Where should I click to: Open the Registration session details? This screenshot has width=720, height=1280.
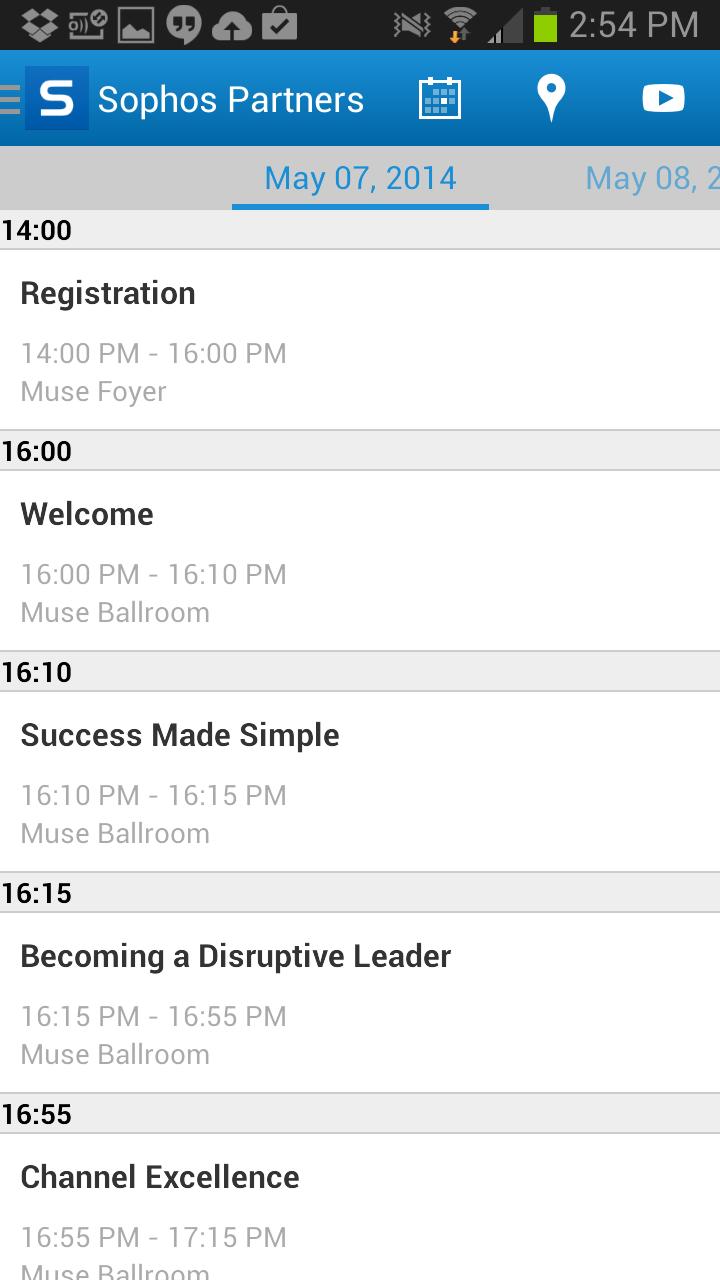pos(360,340)
